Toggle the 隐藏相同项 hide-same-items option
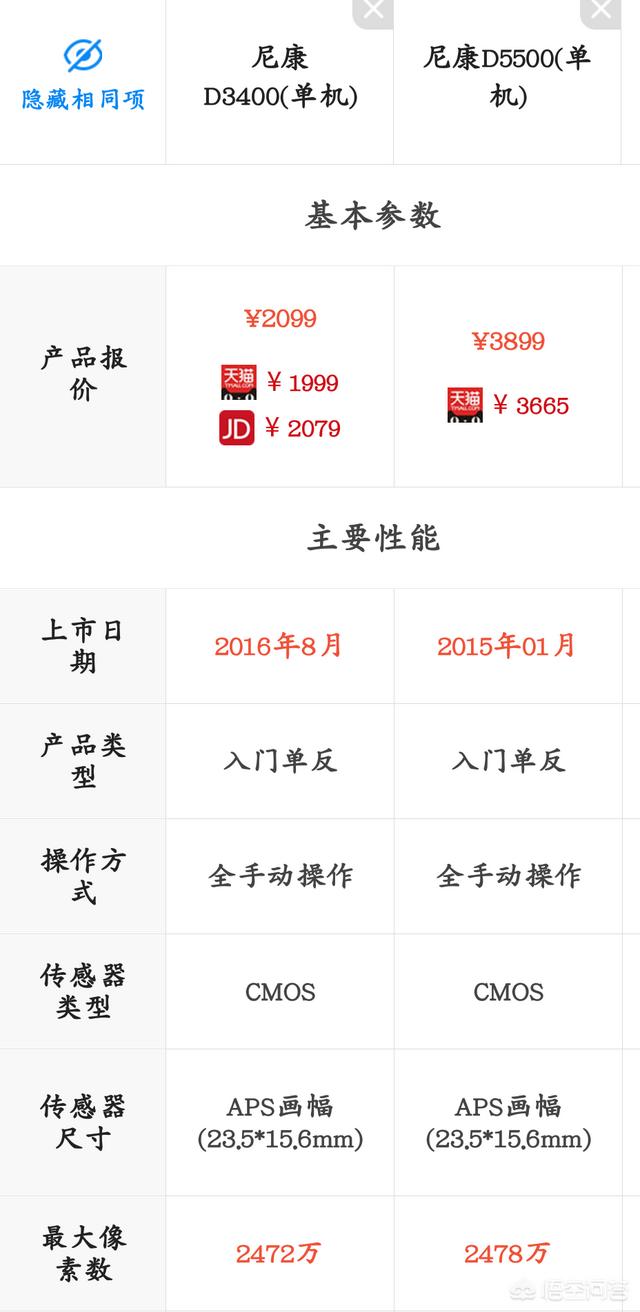The height and width of the screenshot is (1312, 640). (x=83, y=75)
